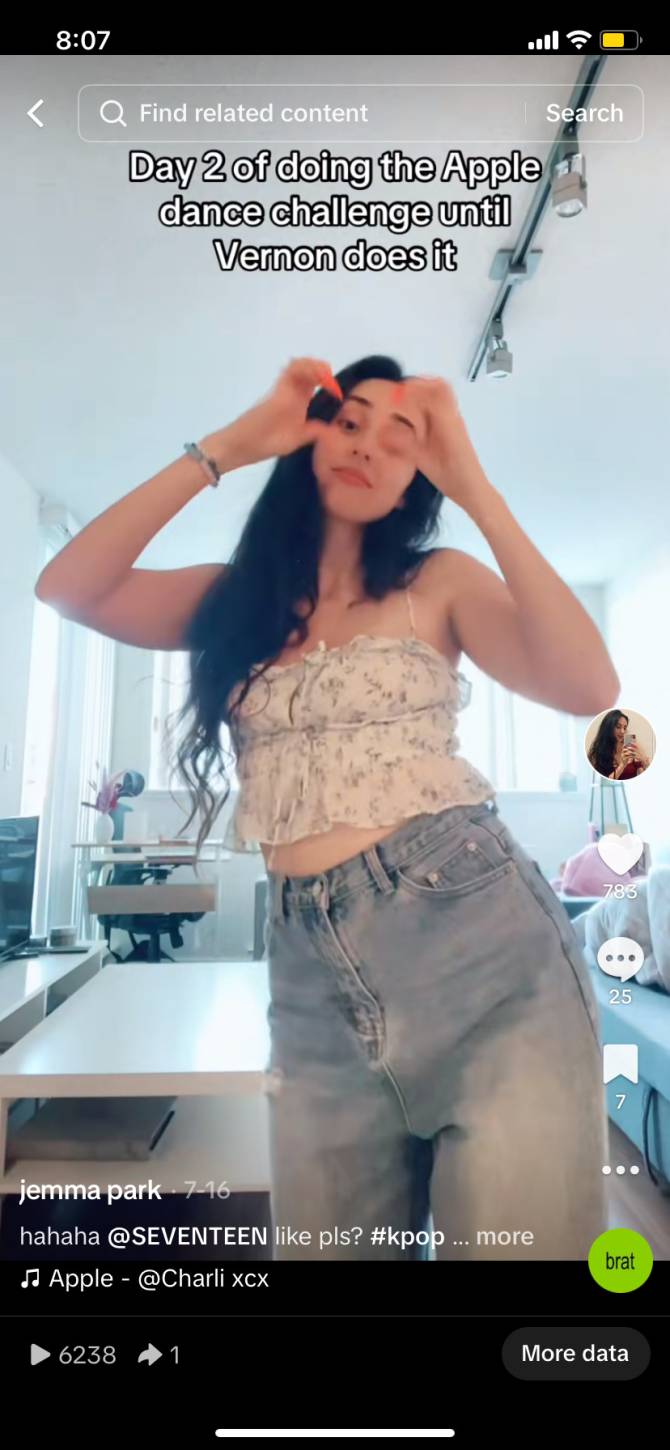670x1450 pixels.
Task: Open the #kpop hashtag
Action: click(x=407, y=1236)
